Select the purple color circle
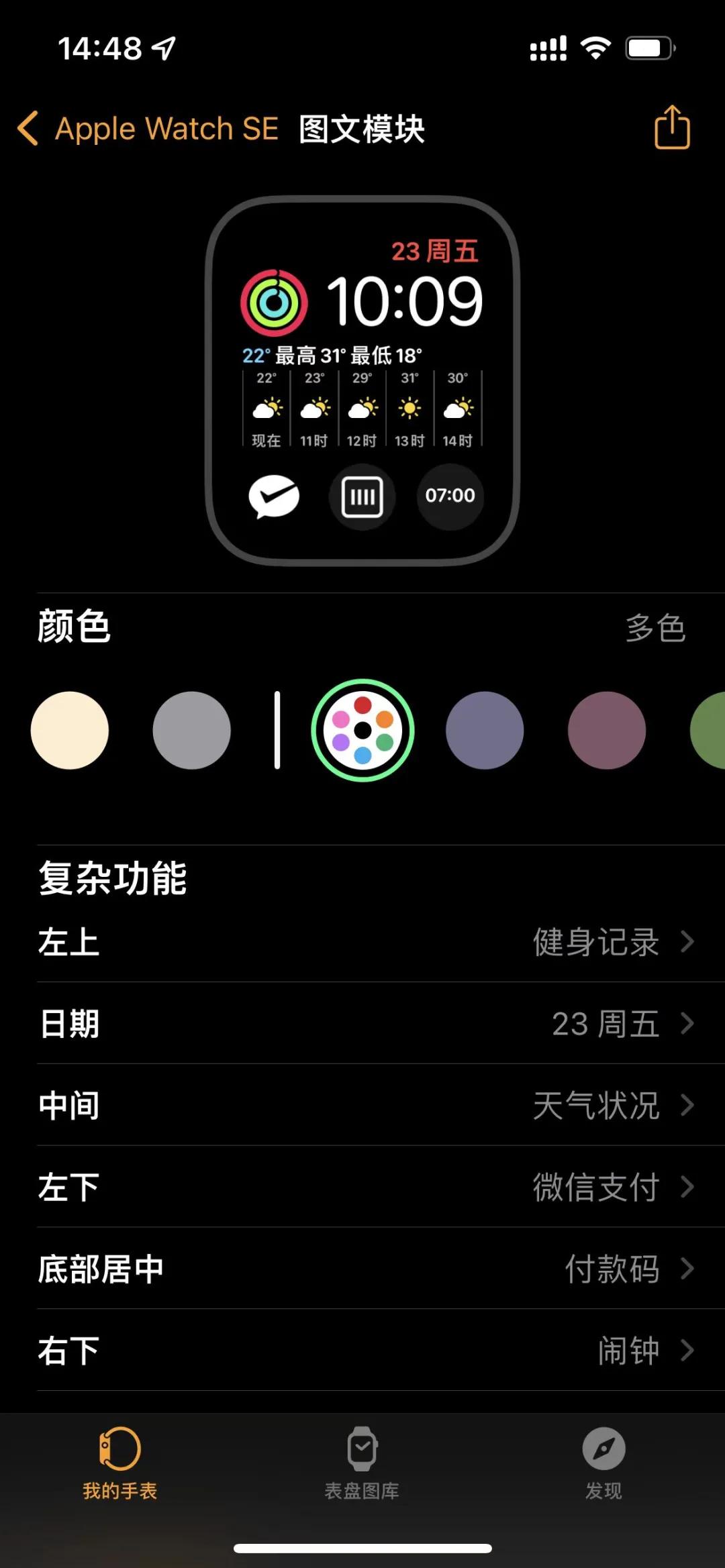Screen dimensions: 725x1568 point(485,730)
